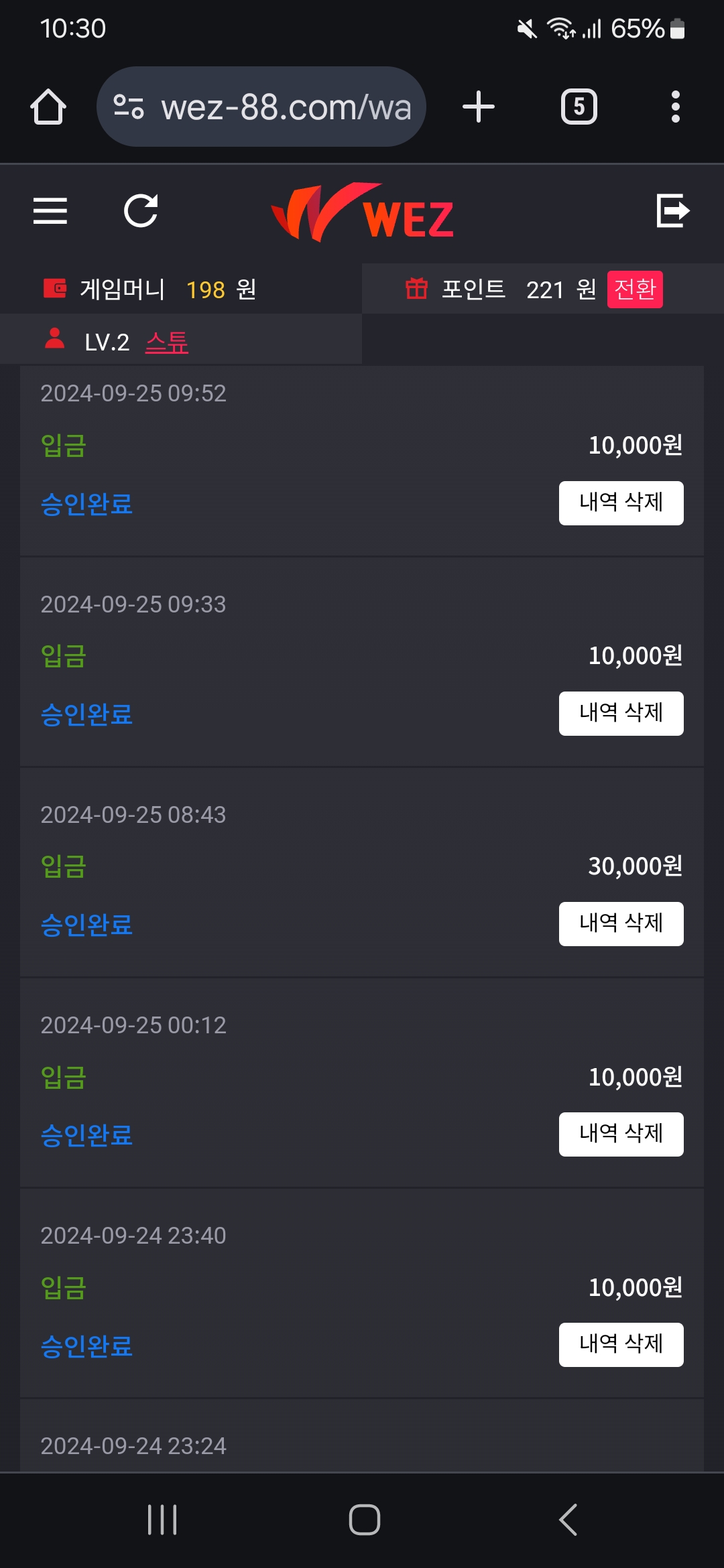Delete the 2024-09-24 23:40 deposit record

pos(621,1344)
